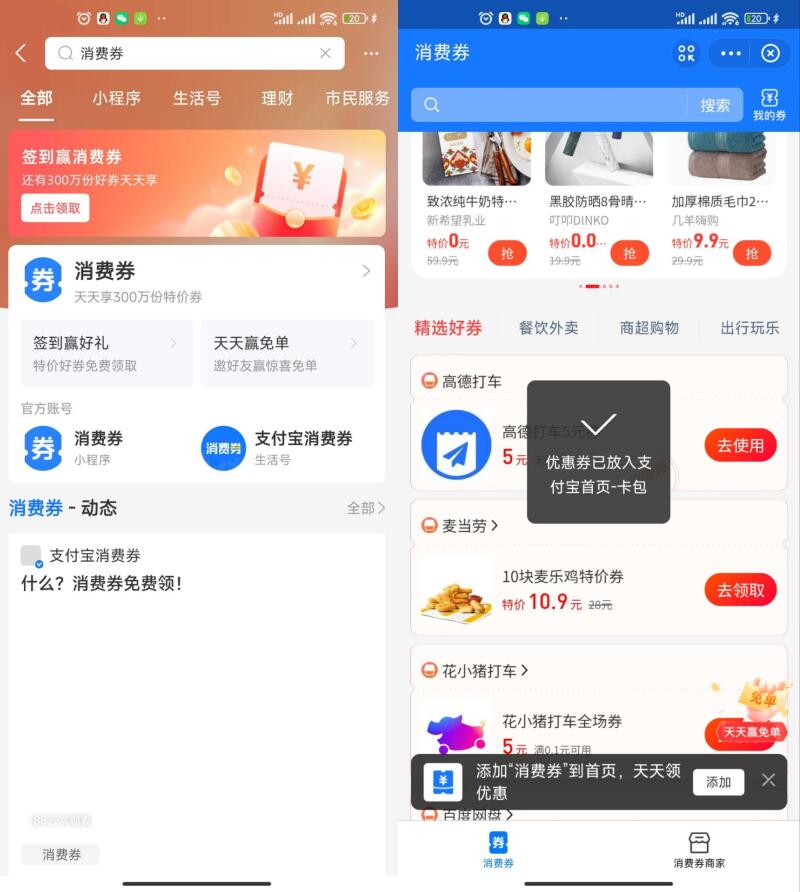Switch to the 生活号 tab
800x892 pixels.
(x=196, y=98)
